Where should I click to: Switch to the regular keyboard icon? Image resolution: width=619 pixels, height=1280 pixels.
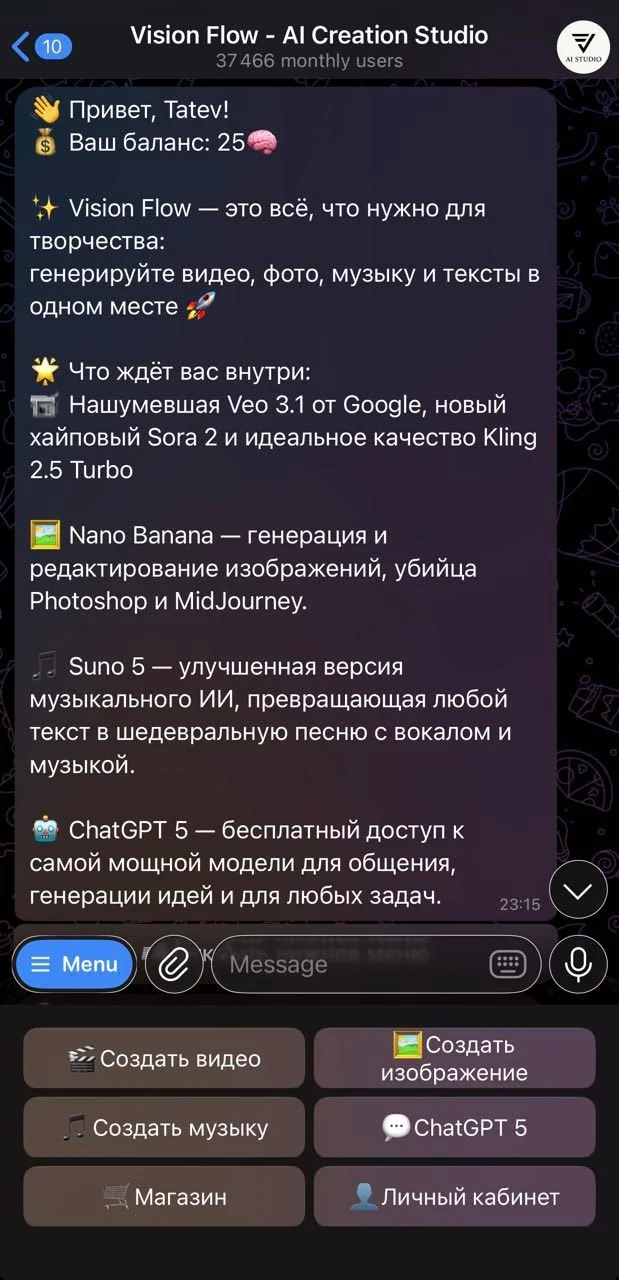[x=508, y=964]
